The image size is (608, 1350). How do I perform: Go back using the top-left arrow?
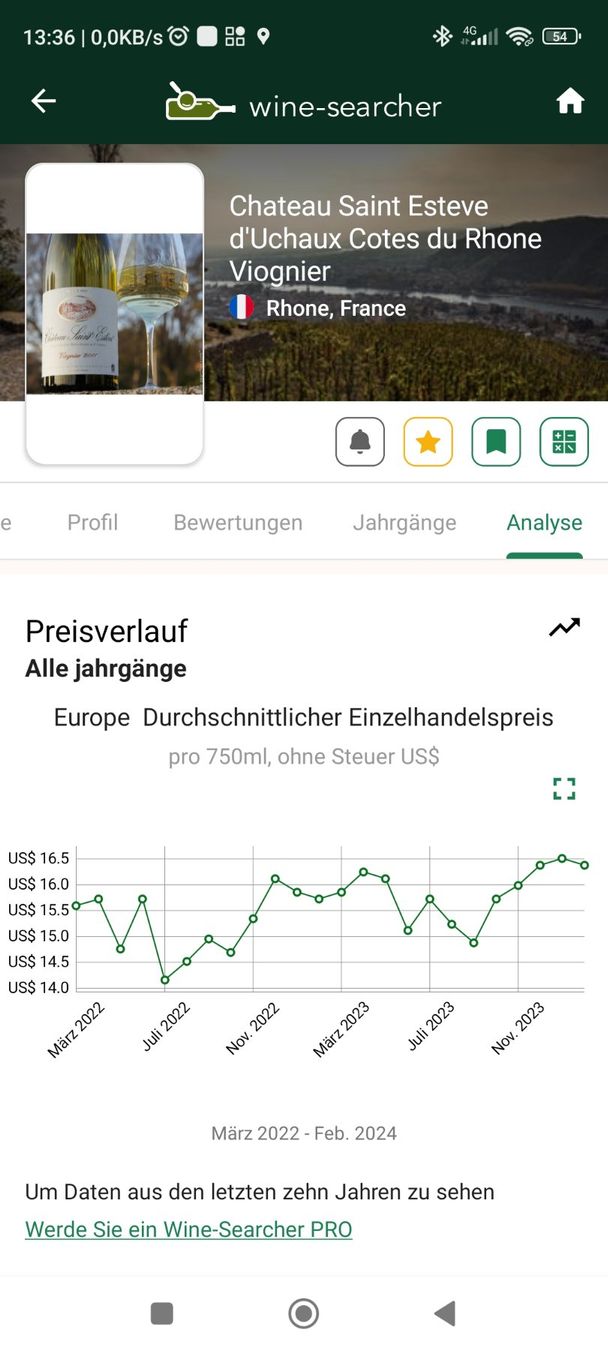(43, 101)
